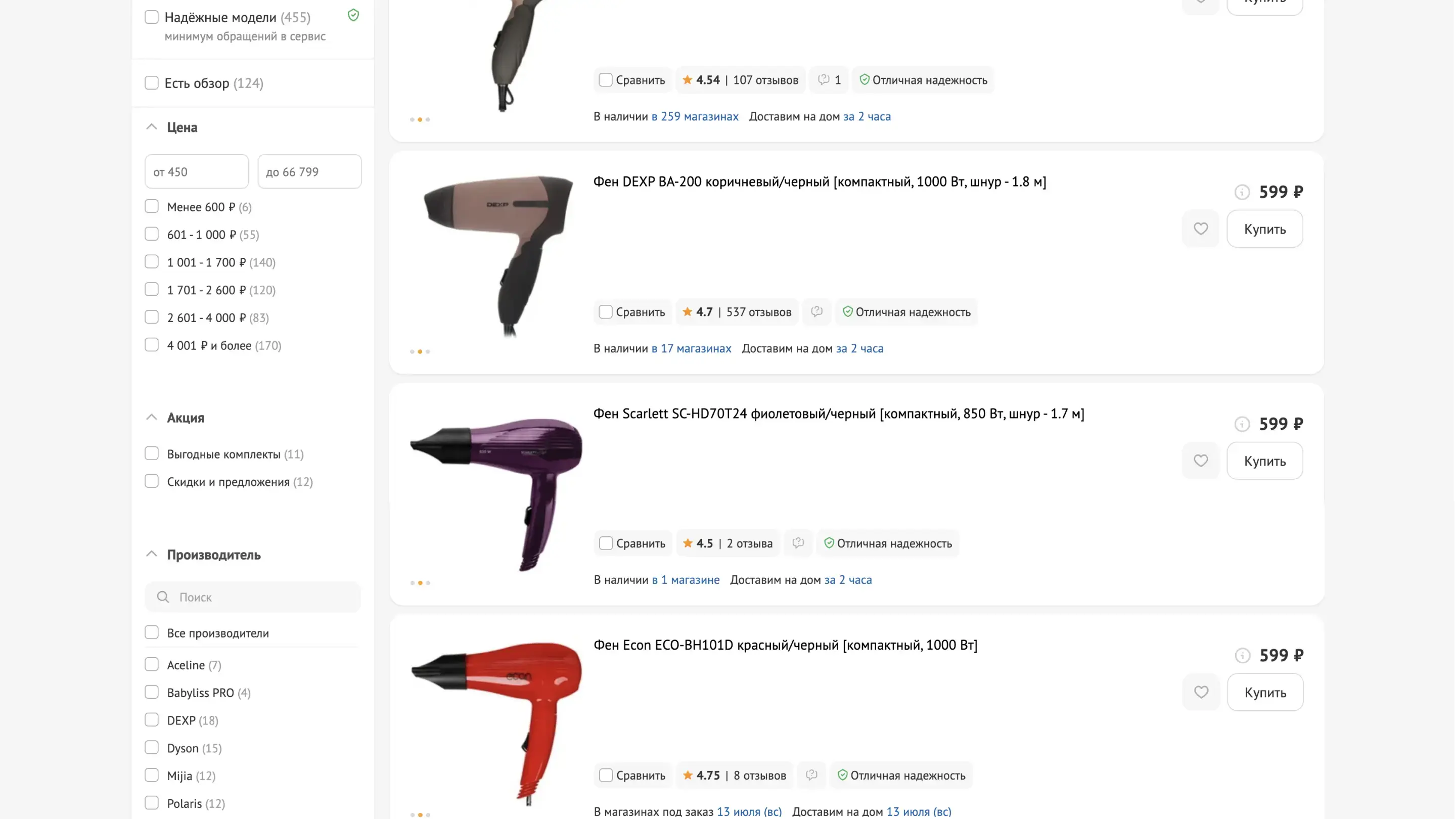Image resolution: width=1456 pixels, height=819 pixels.
Task: Tick the 'Скидки и предложения' checkbox
Action: pyautogui.click(x=152, y=481)
